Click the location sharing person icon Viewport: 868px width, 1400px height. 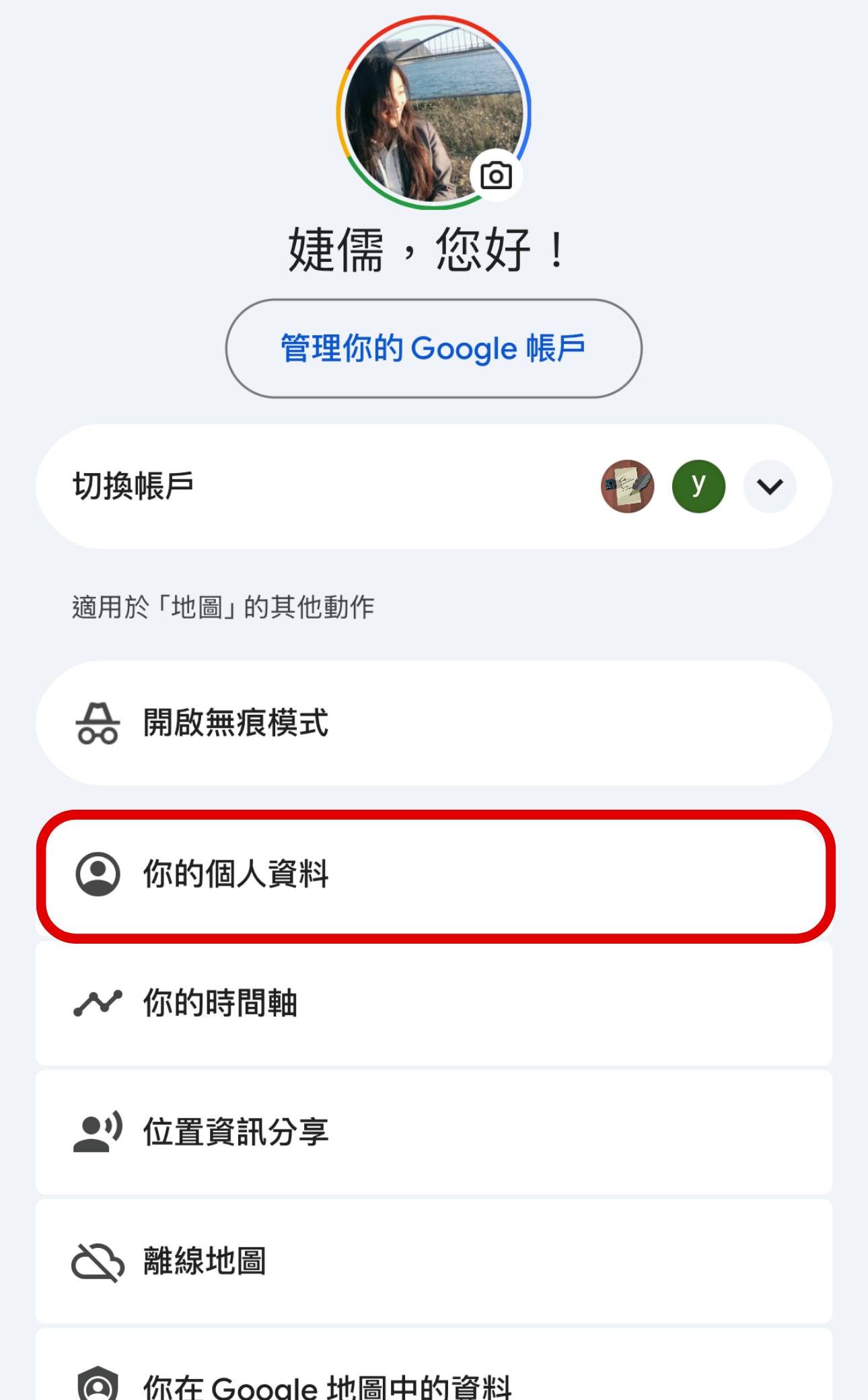pos(98,1131)
